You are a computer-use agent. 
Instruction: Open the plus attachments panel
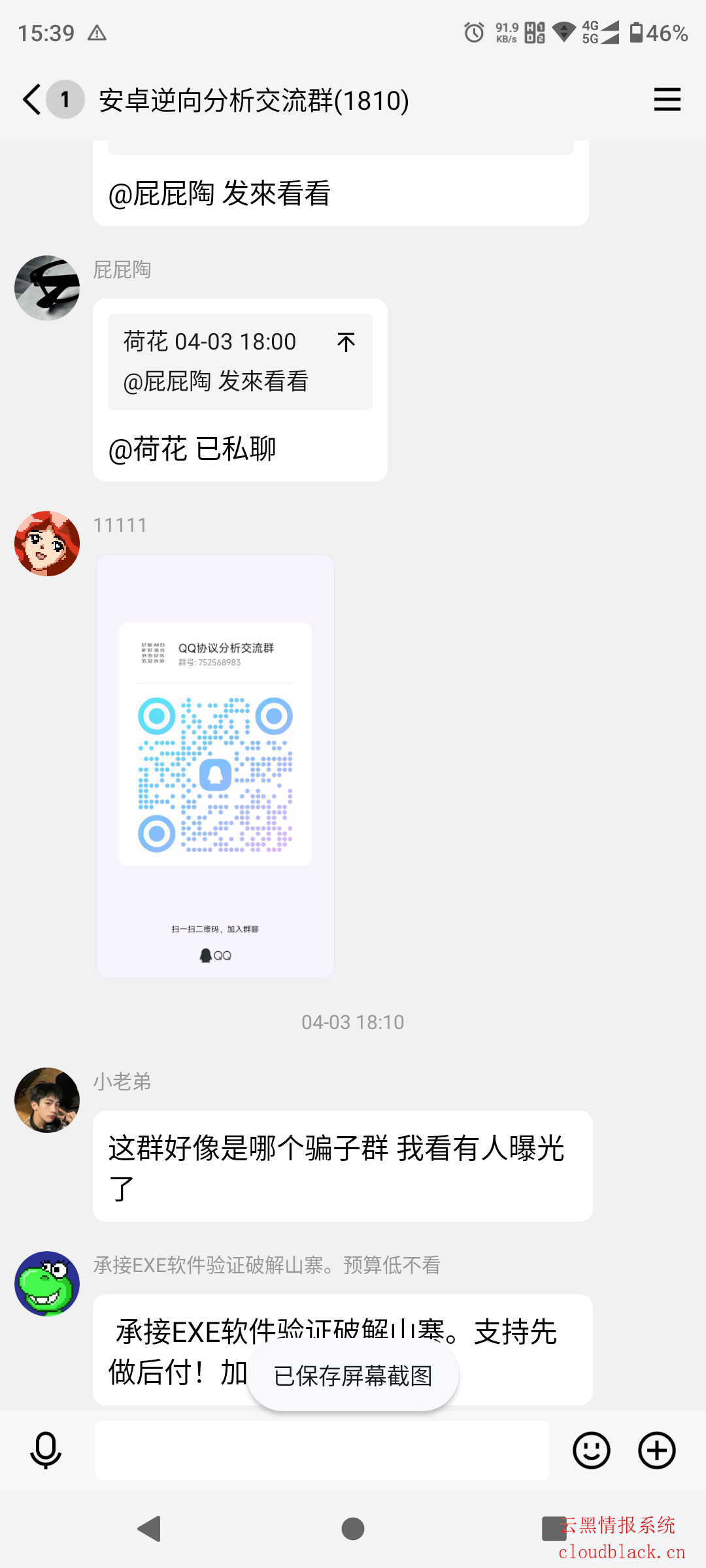656,1450
